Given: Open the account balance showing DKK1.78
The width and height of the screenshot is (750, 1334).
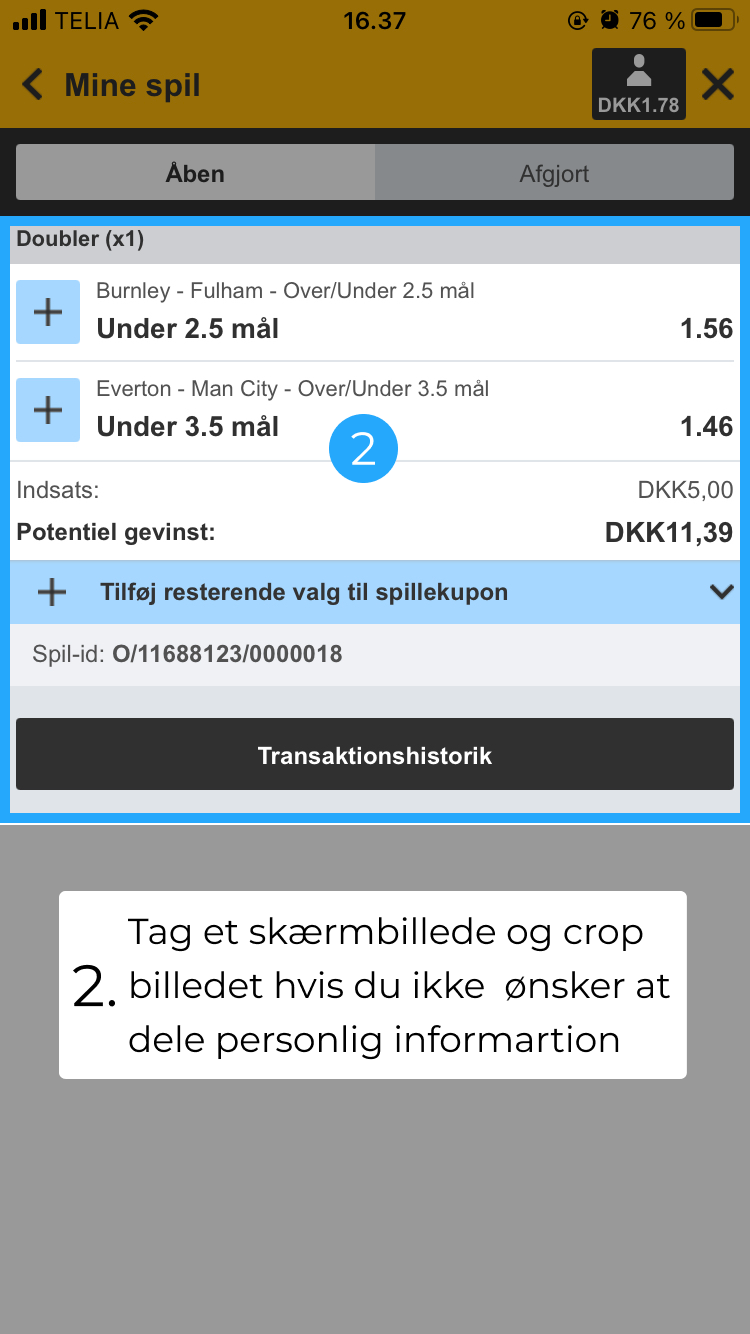Looking at the screenshot, I should coord(638,83).
